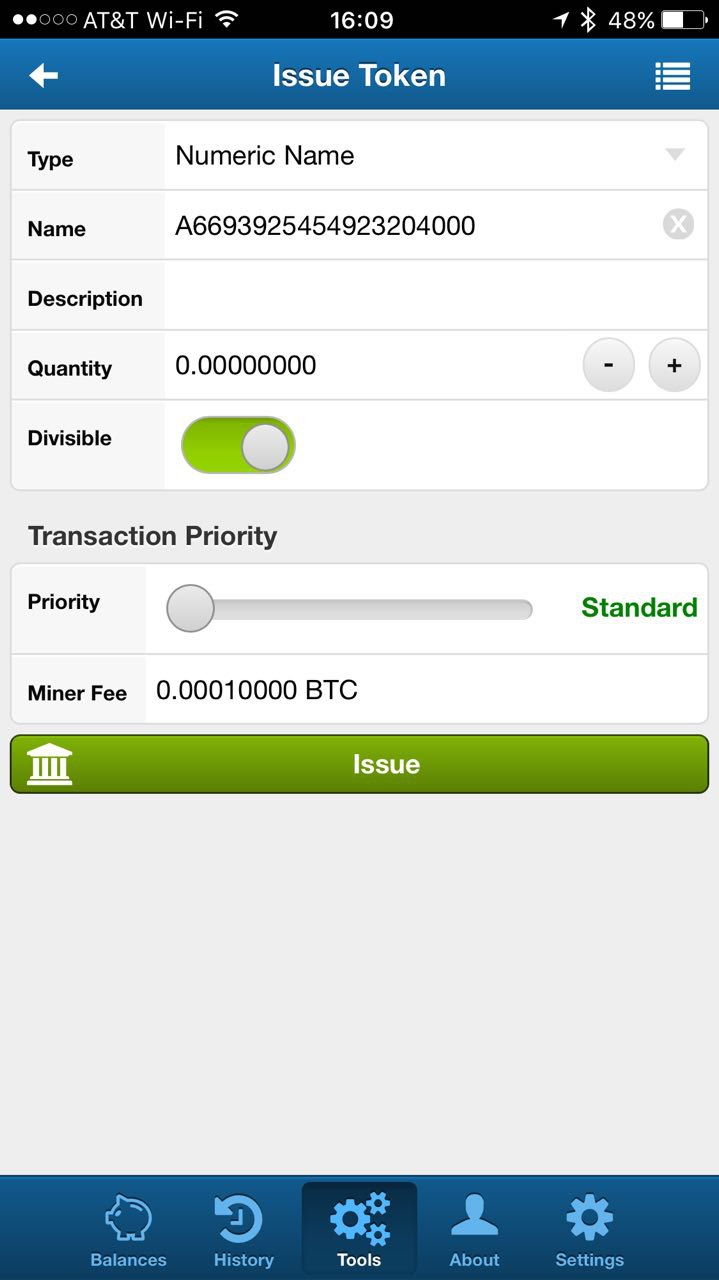Clear the Name field with the X
The image size is (719, 1280).
pos(678,225)
